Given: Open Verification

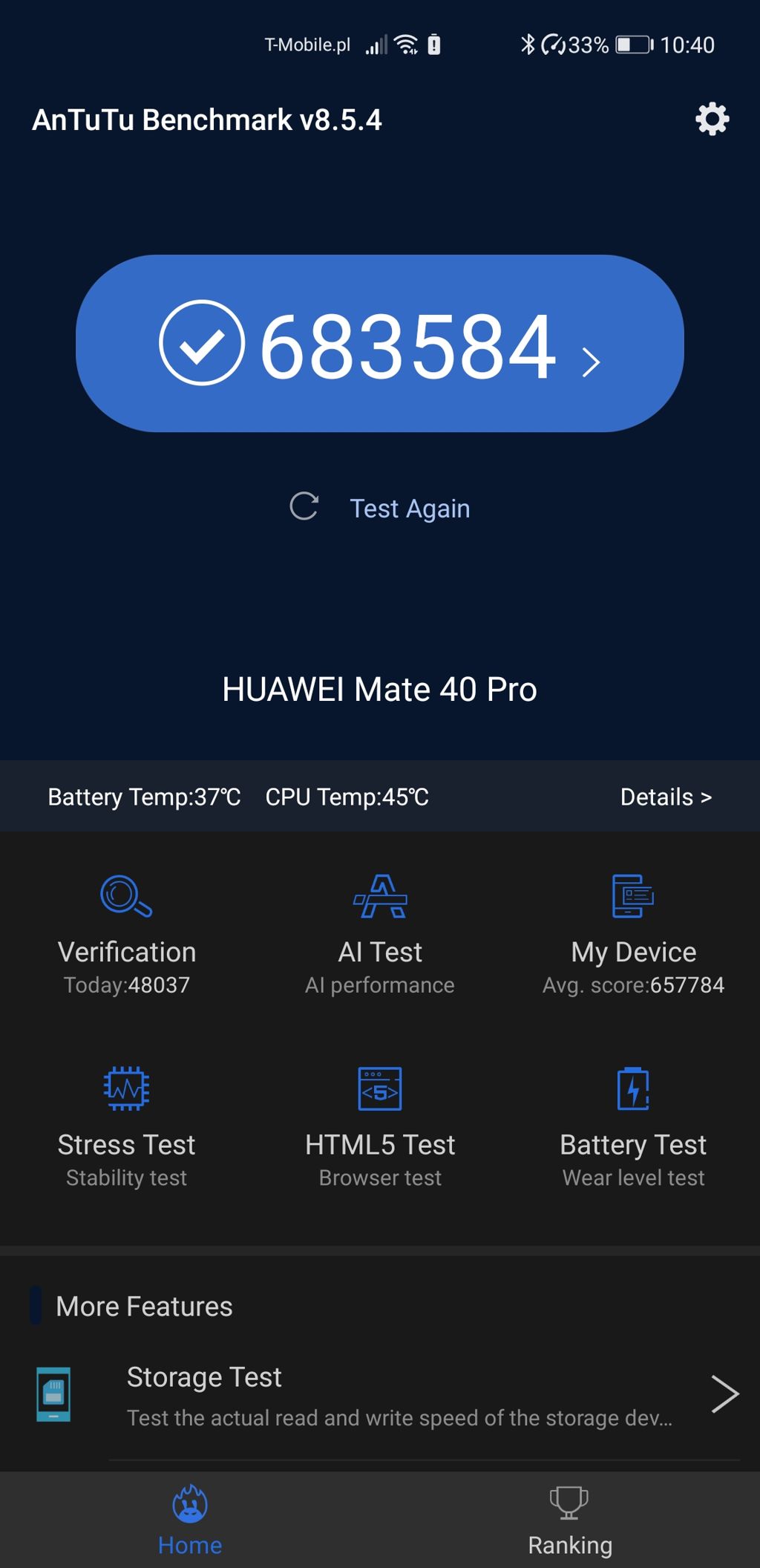Looking at the screenshot, I should click(x=126, y=934).
